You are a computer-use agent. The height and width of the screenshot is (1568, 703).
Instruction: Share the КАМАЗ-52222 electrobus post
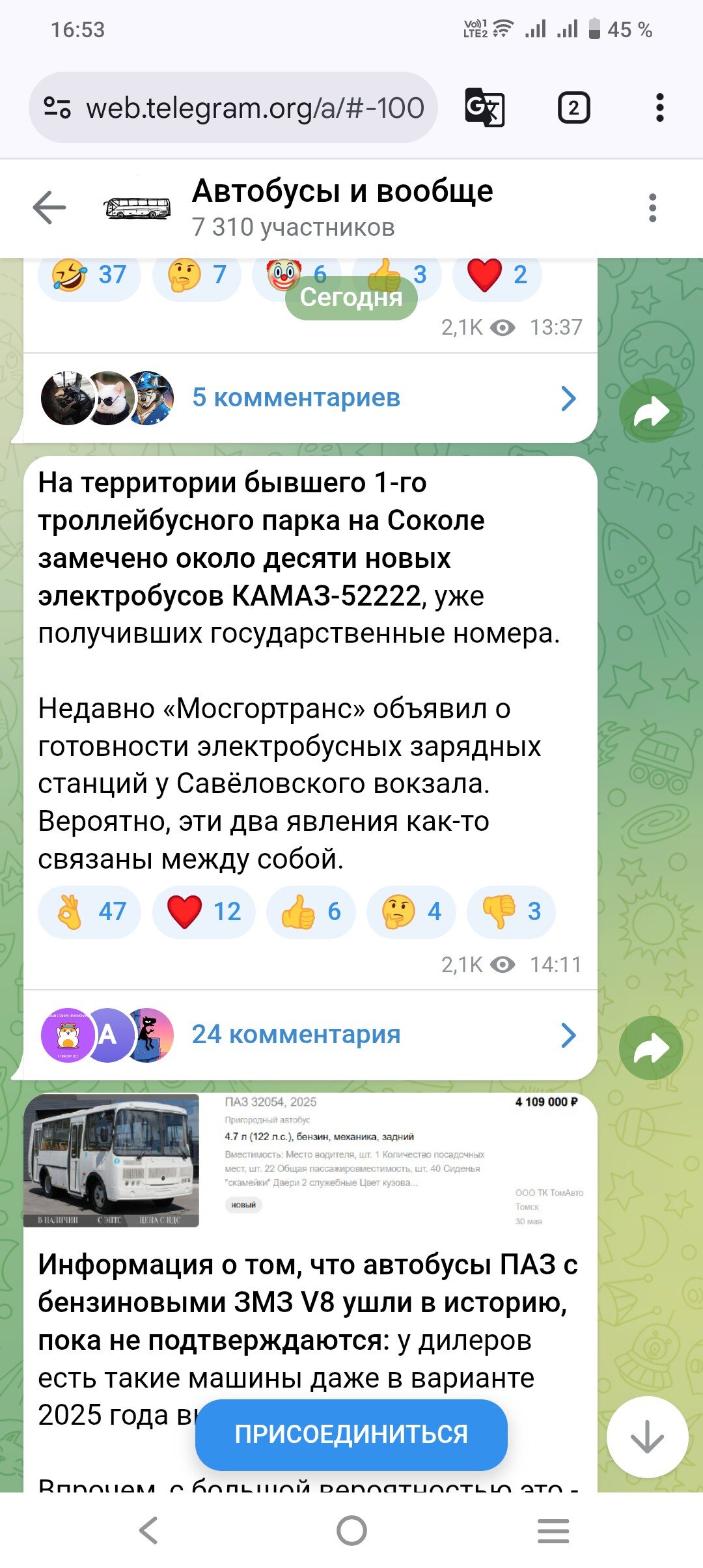coord(651,1048)
